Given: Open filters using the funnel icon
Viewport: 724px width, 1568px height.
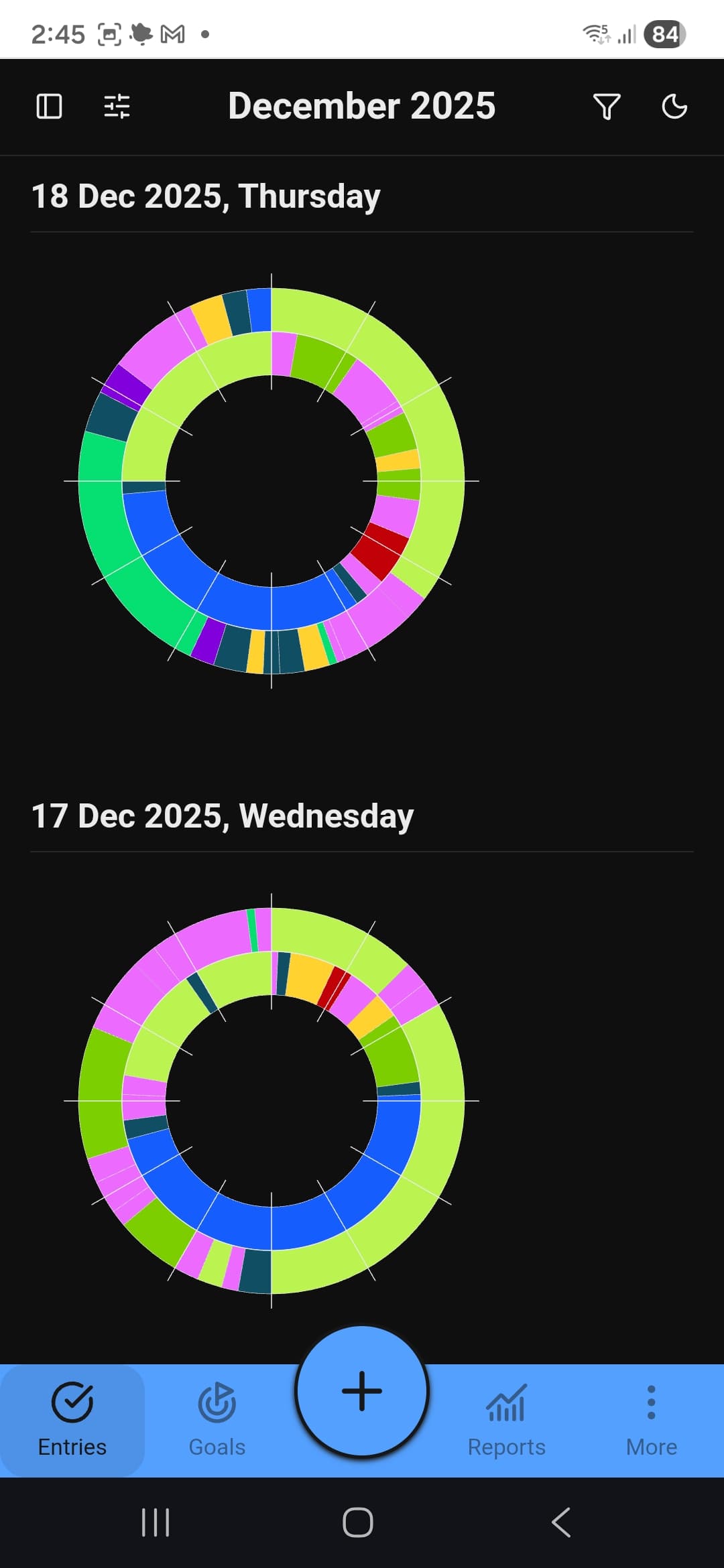Looking at the screenshot, I should pos(606,106).
